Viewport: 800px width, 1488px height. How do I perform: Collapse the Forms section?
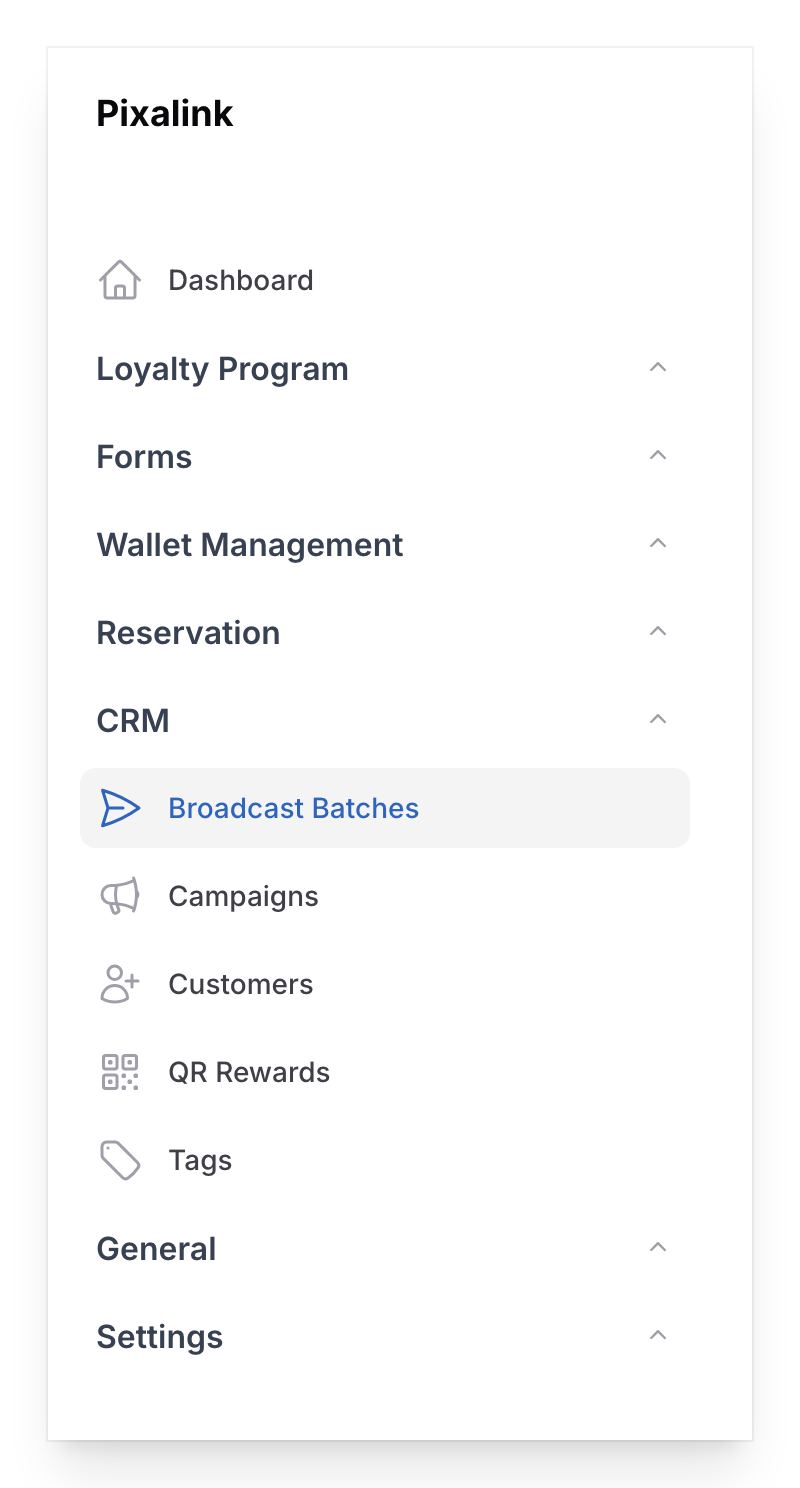658,455
